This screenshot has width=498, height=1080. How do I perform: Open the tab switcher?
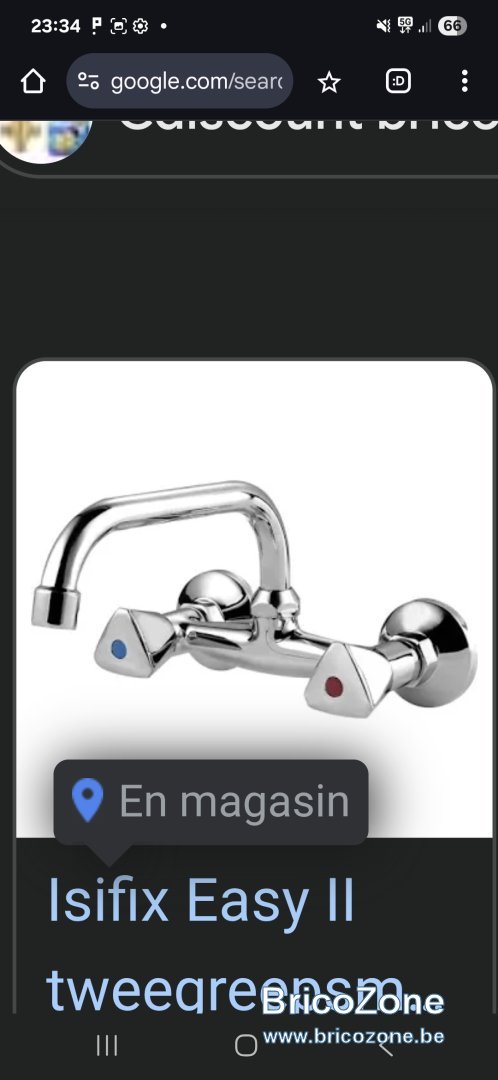tap(398, 82)
